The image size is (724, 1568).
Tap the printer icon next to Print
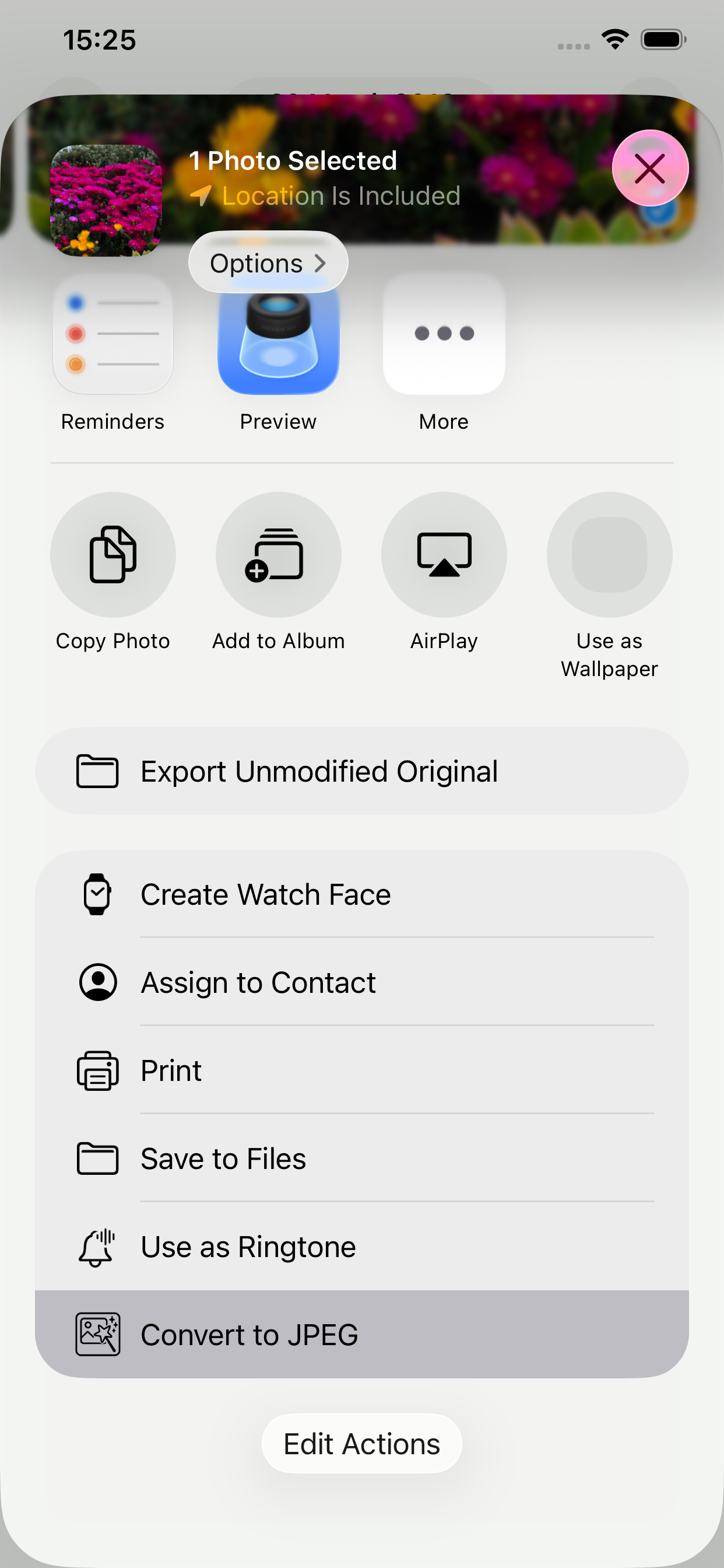(x=99, y=1070)
